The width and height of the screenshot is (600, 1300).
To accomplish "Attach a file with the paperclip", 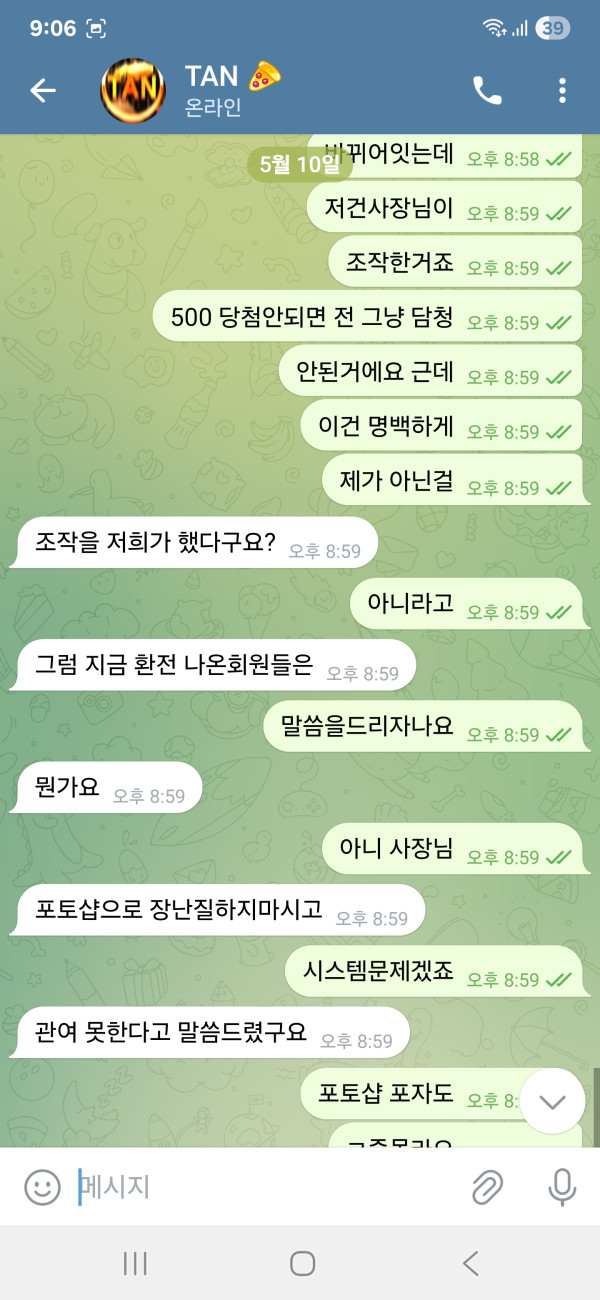I will pyautogui.click(x=487, y=1187).
